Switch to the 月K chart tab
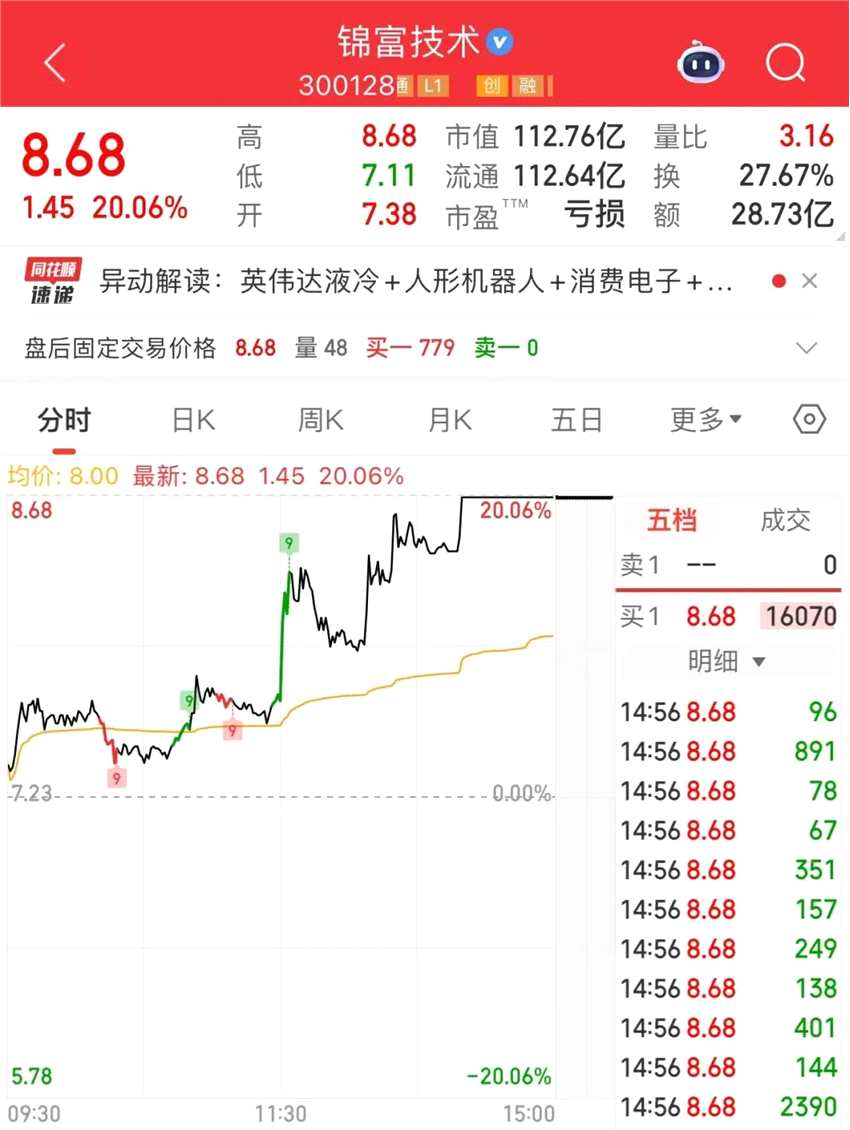Image resolution: width=850 pixels, height=1130 pixels. coord(449,420)
